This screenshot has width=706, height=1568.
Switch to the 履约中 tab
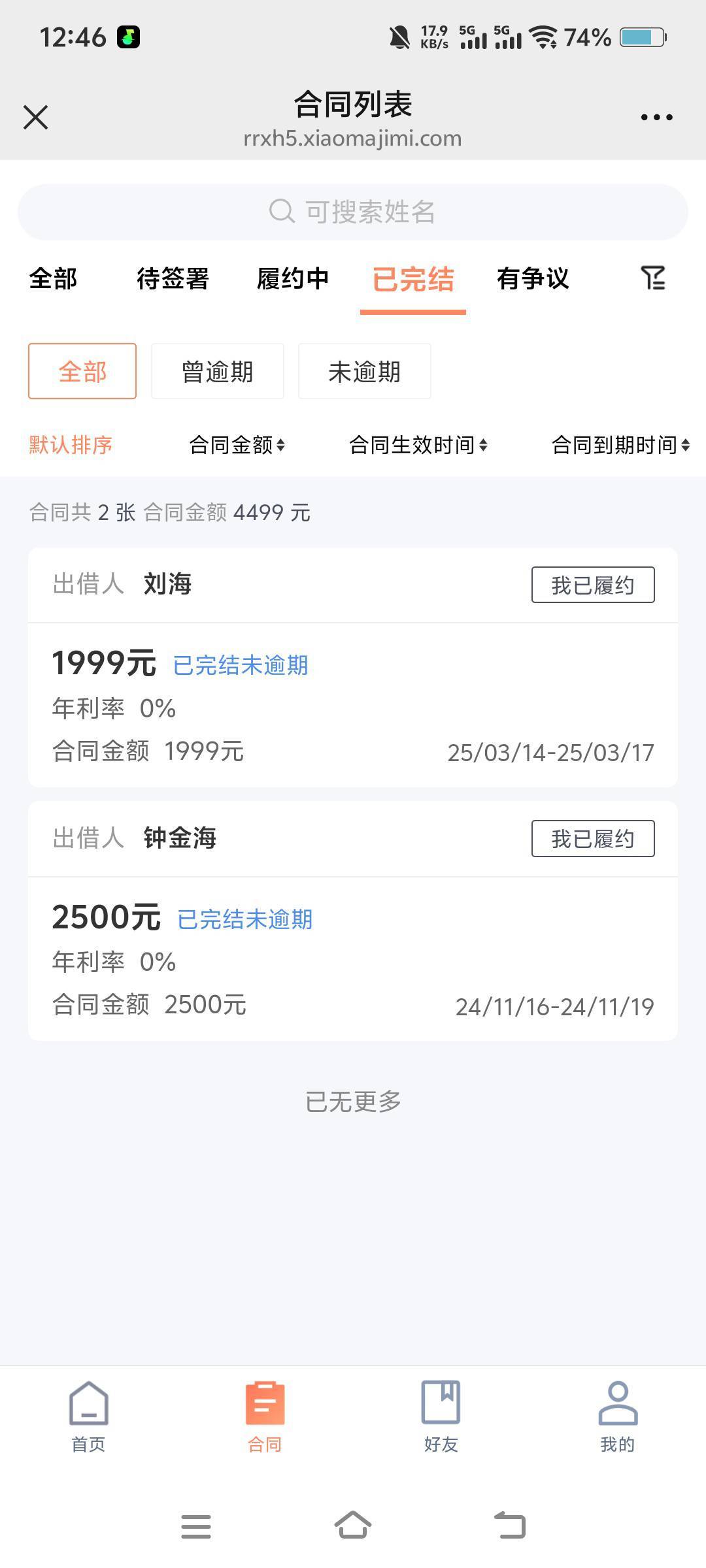[293, 279]
